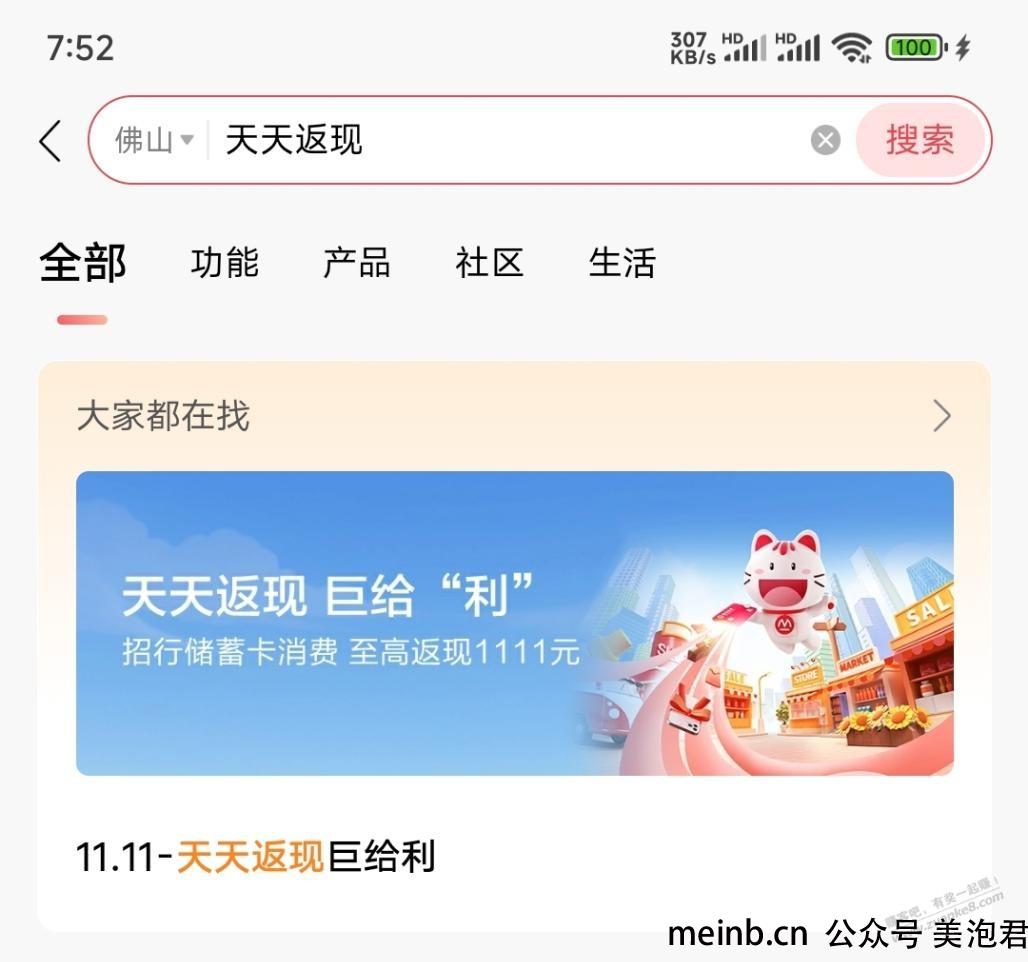Switch to the 功能 tab
Viewport: 1028px width, 962px height.
(225, 263)
